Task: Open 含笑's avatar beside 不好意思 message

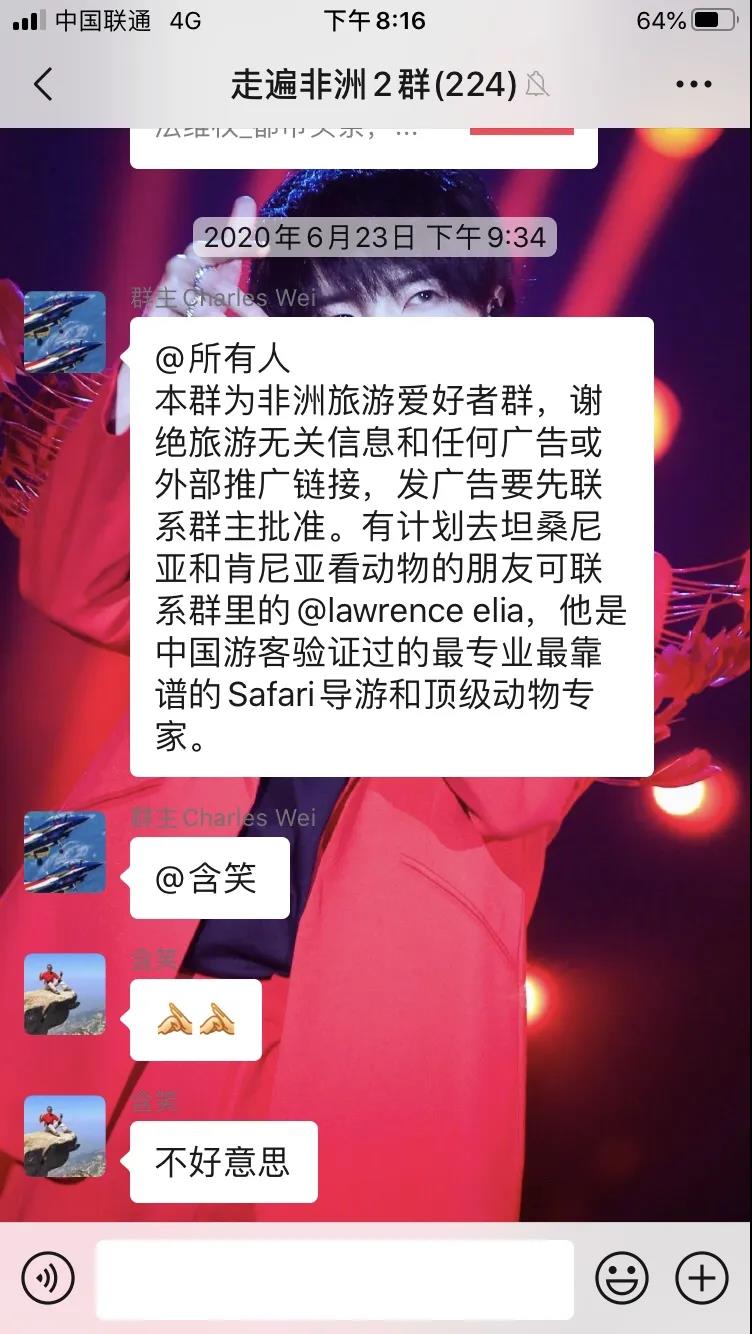Action: pos(65,1136)
